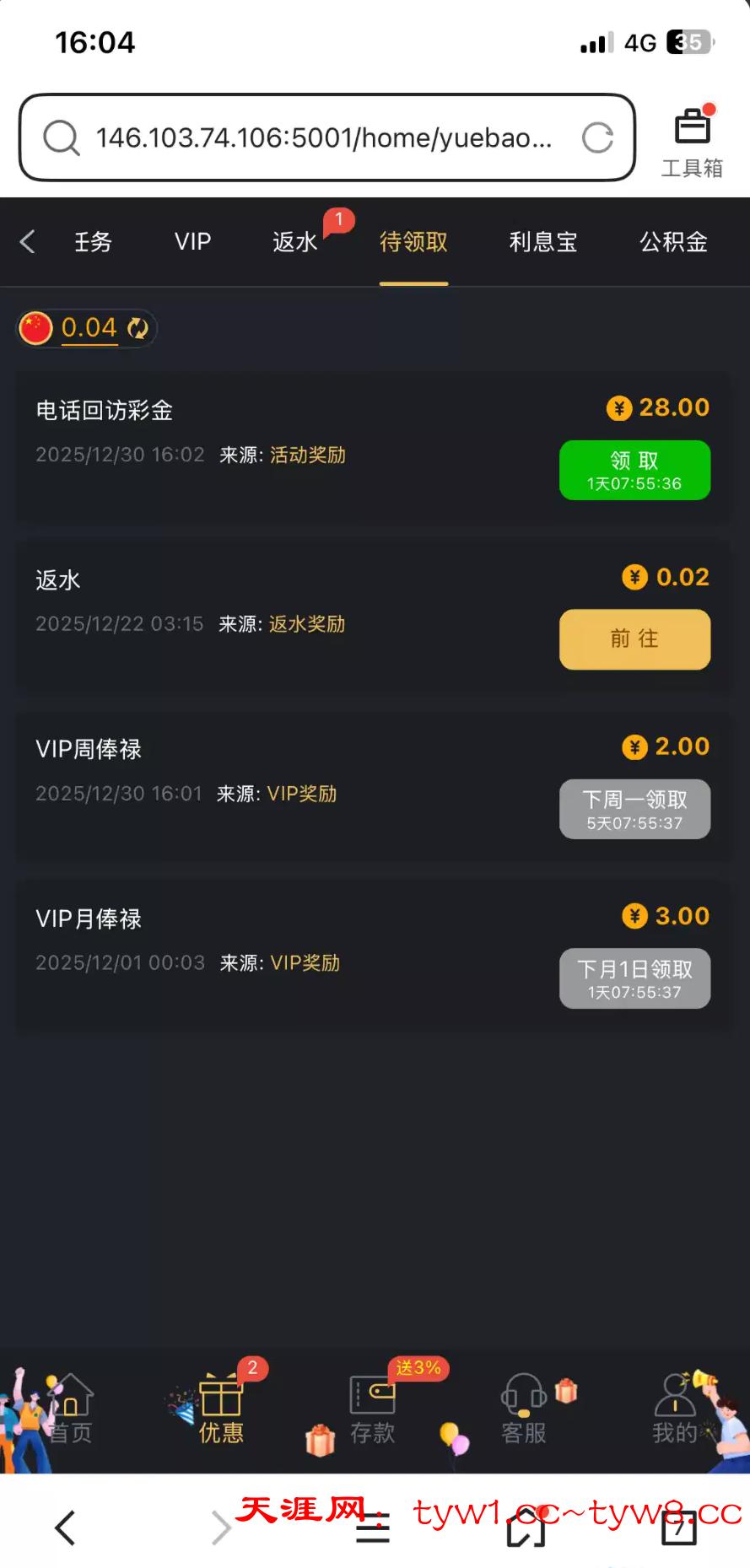
Task: Switch to the 任务 tab
Action: [x=93, y=242]
